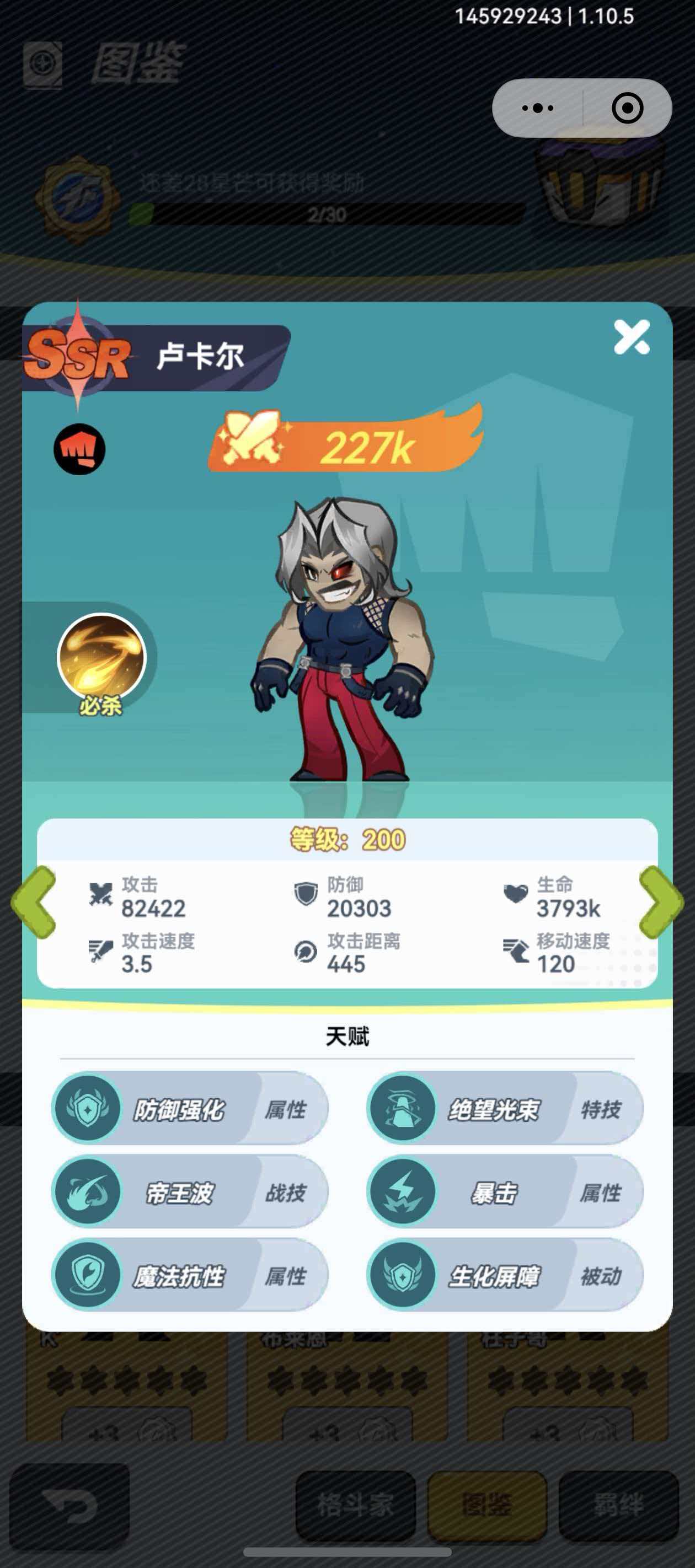The image size is (695, 1568).
Task: Select the 魔法抗性 talent
Action: point(189,1275)
